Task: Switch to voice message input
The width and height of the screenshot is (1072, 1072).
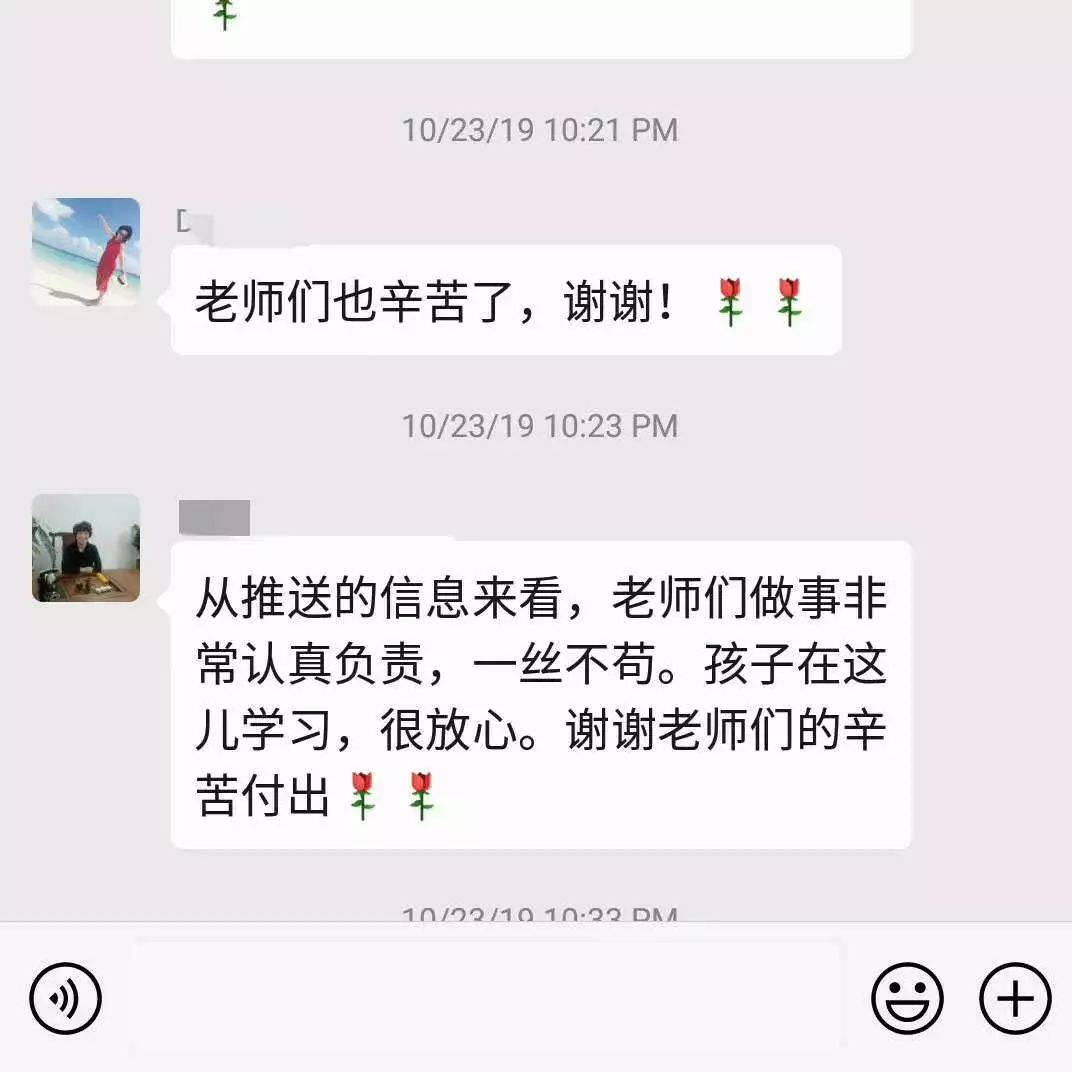Action: (65, 998)
